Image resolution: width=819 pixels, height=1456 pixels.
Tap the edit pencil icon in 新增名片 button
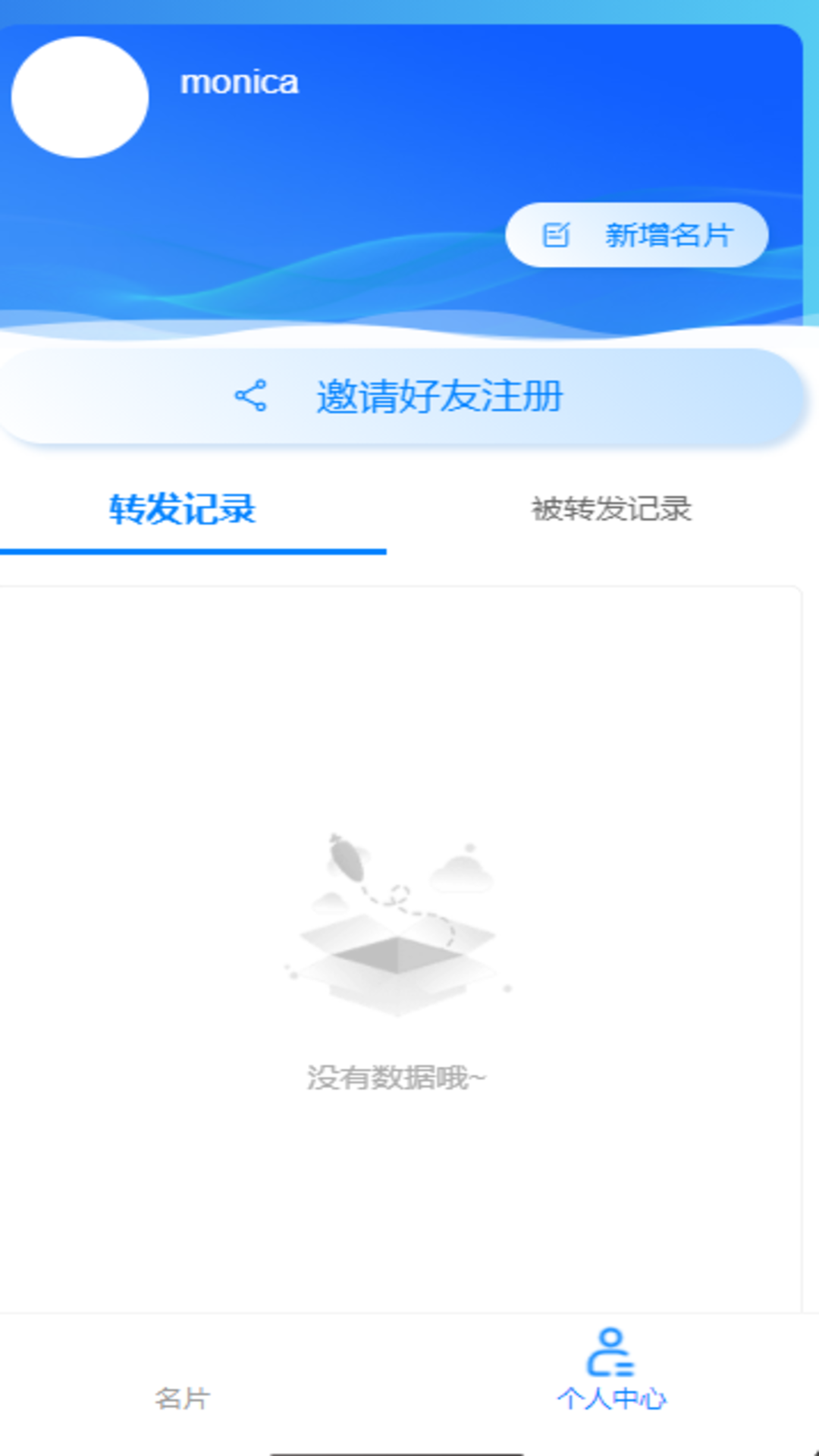(x=557, y=235)
